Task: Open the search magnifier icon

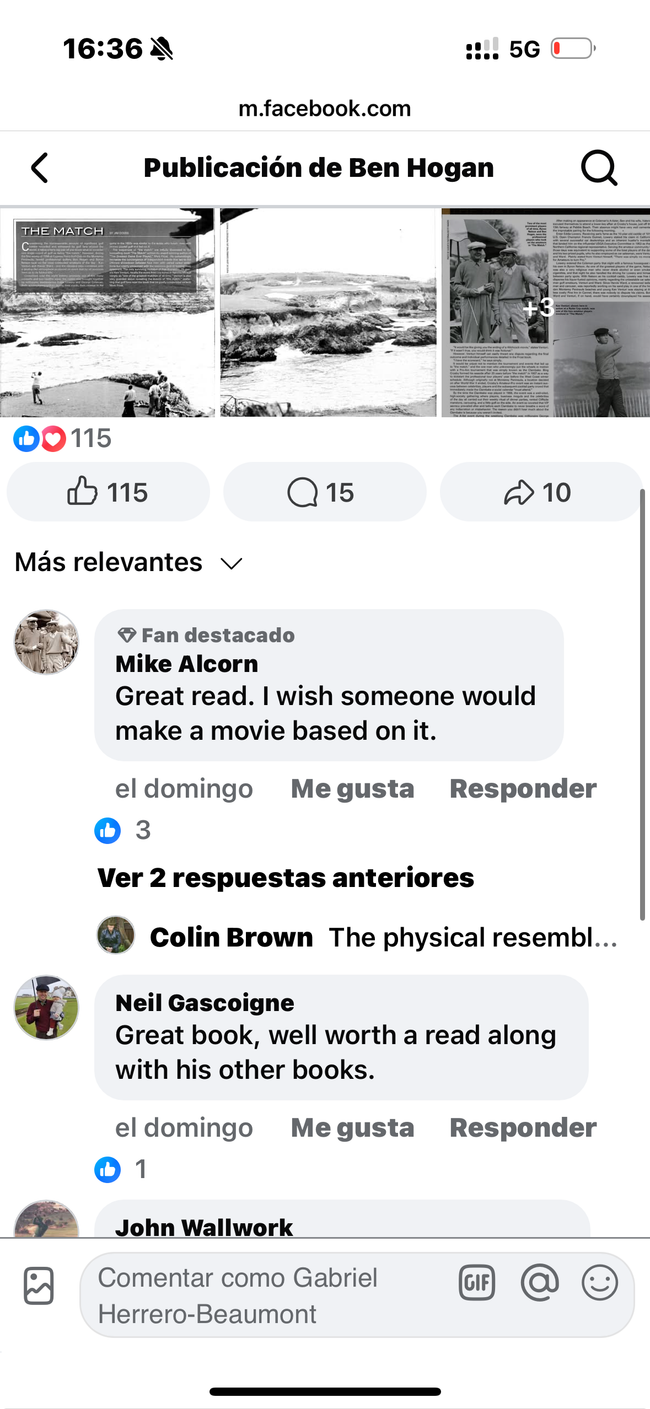Action: tap(598, 167)
